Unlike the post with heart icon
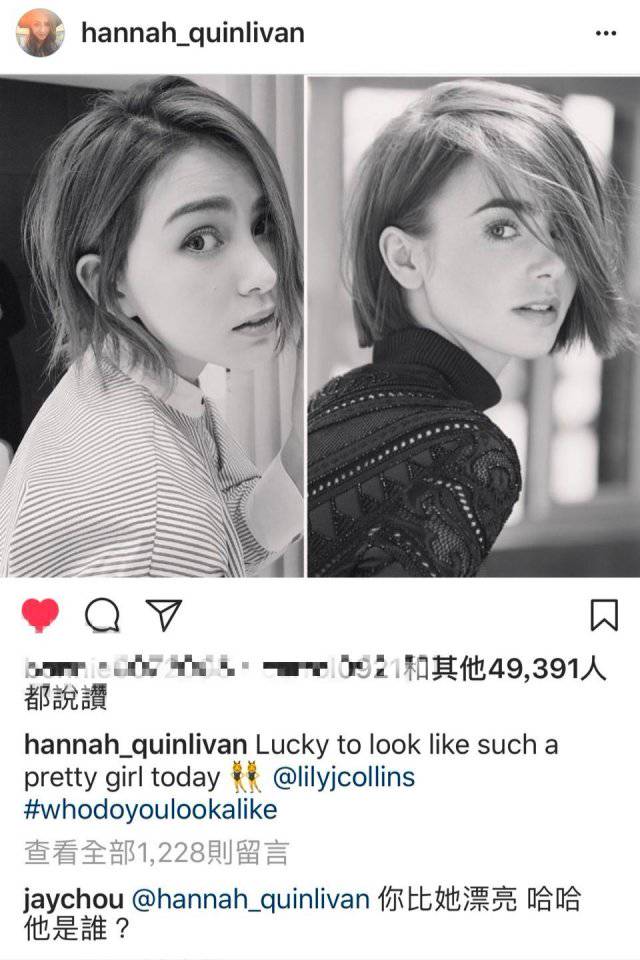Viewport: 640px width, 960px height. tap(41, 616)
